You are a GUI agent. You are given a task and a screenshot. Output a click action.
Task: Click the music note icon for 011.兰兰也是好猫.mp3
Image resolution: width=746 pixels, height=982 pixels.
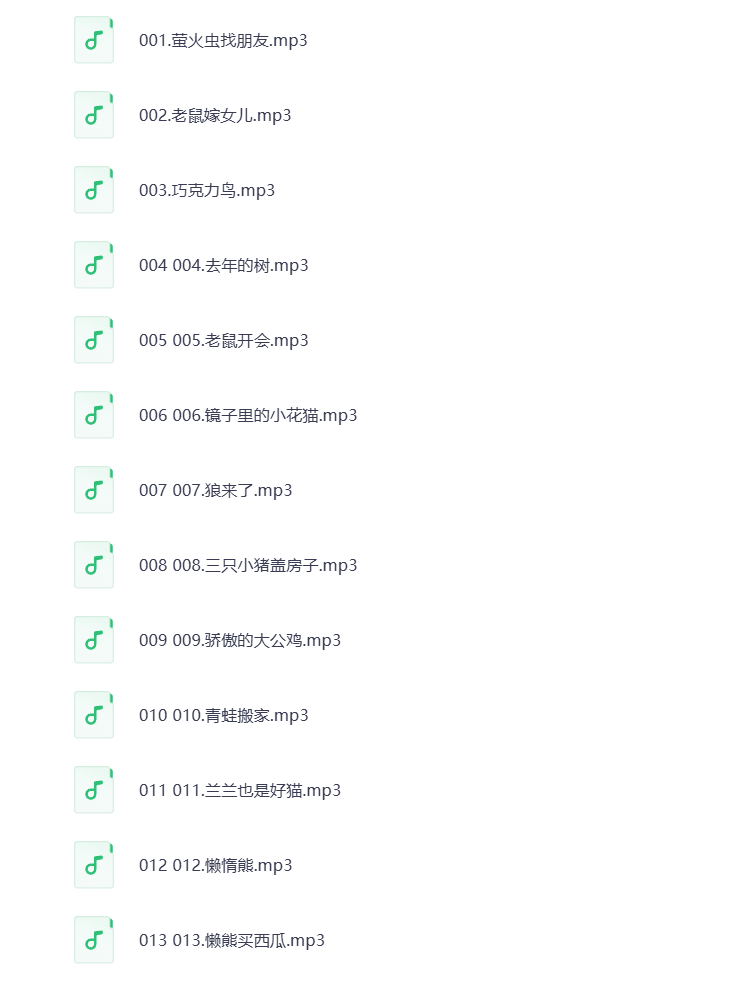(93, 789)
